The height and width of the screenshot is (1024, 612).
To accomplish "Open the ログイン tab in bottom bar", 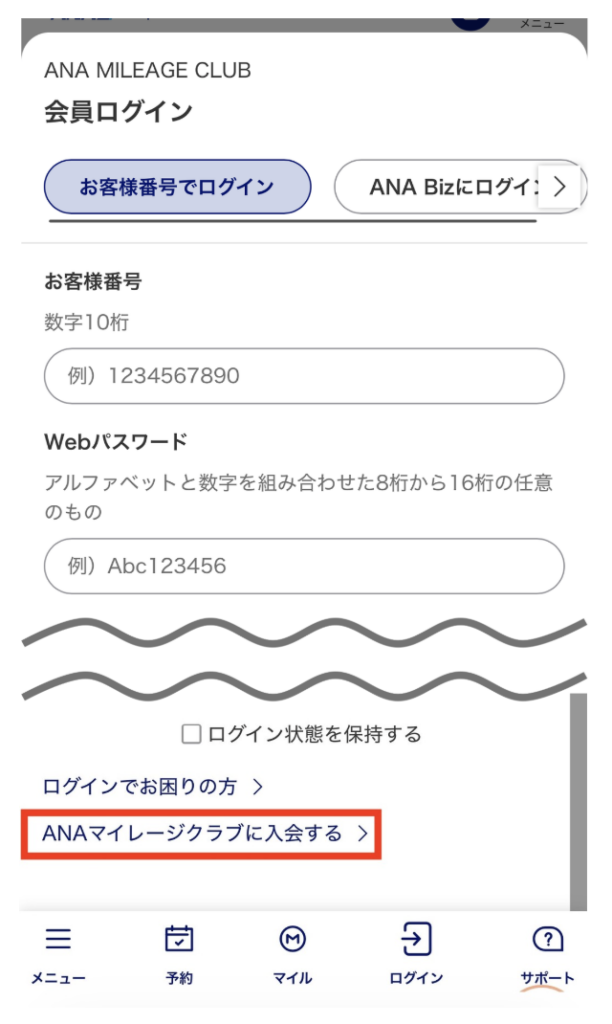I will (416, 956).
